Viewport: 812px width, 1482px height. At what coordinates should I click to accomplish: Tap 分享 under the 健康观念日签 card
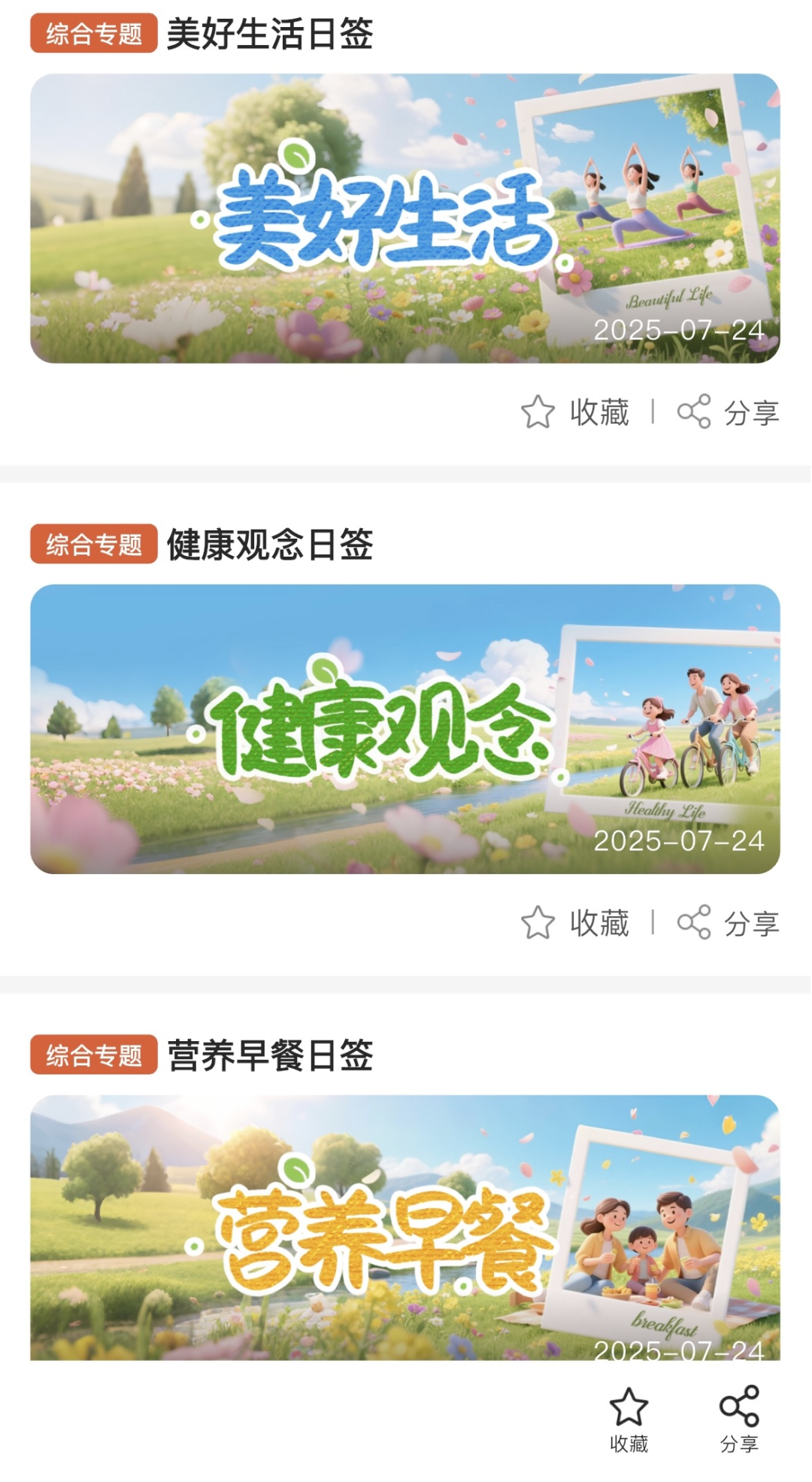coord(729,923)
